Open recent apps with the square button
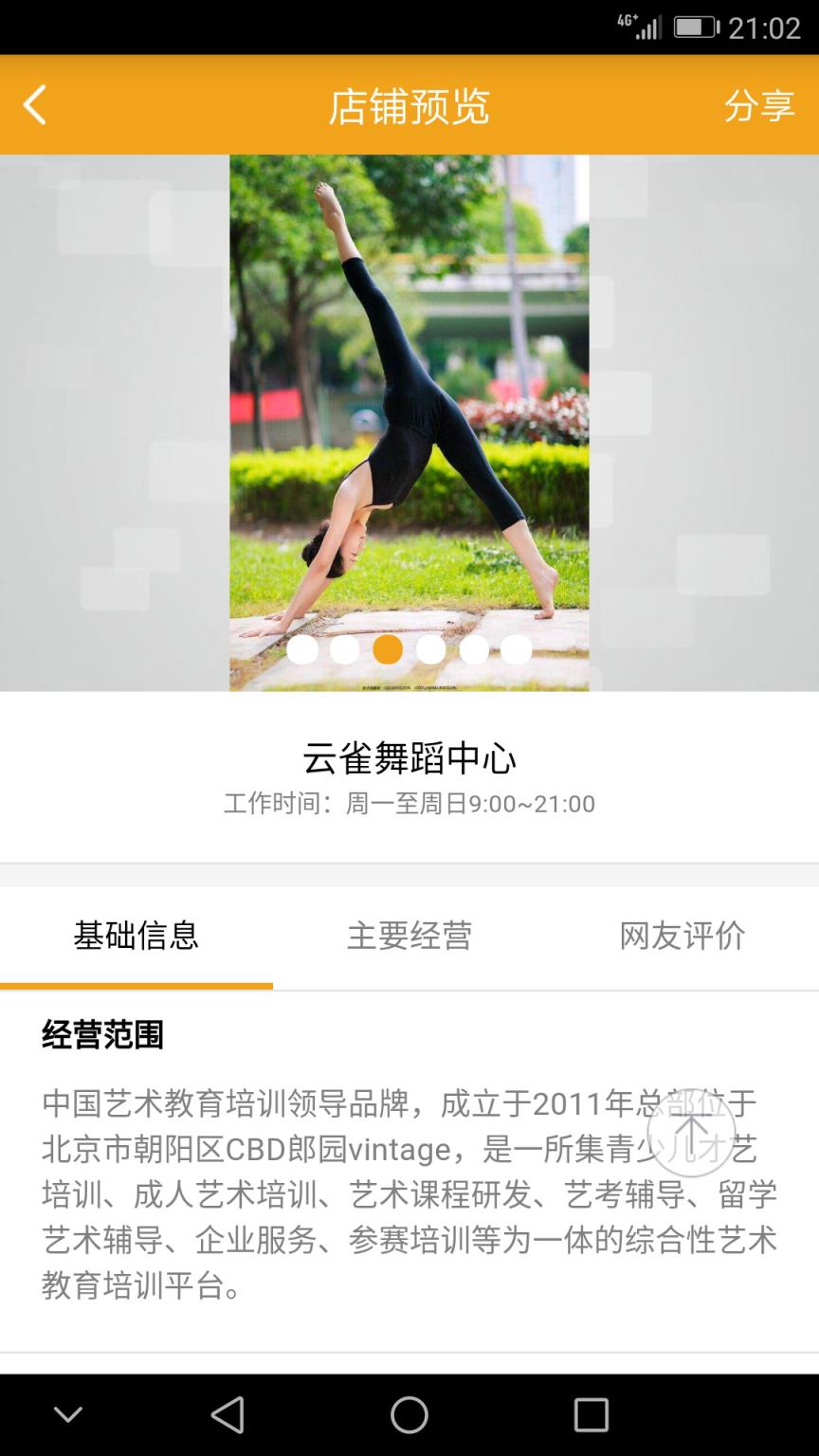This screenshot has width=819, height=1456. tap(591, 1413)
